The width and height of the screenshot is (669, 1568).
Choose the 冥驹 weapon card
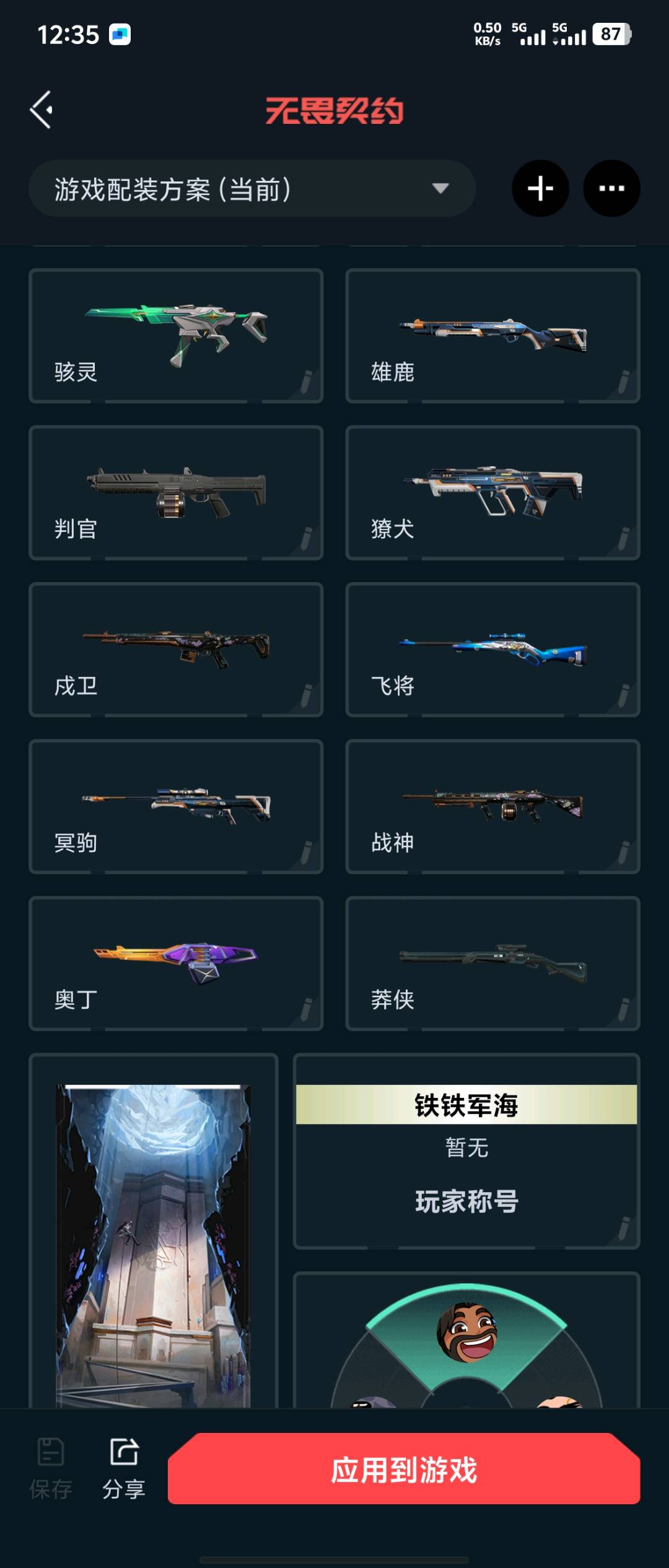pyautogui.click(x=176, y=806)
